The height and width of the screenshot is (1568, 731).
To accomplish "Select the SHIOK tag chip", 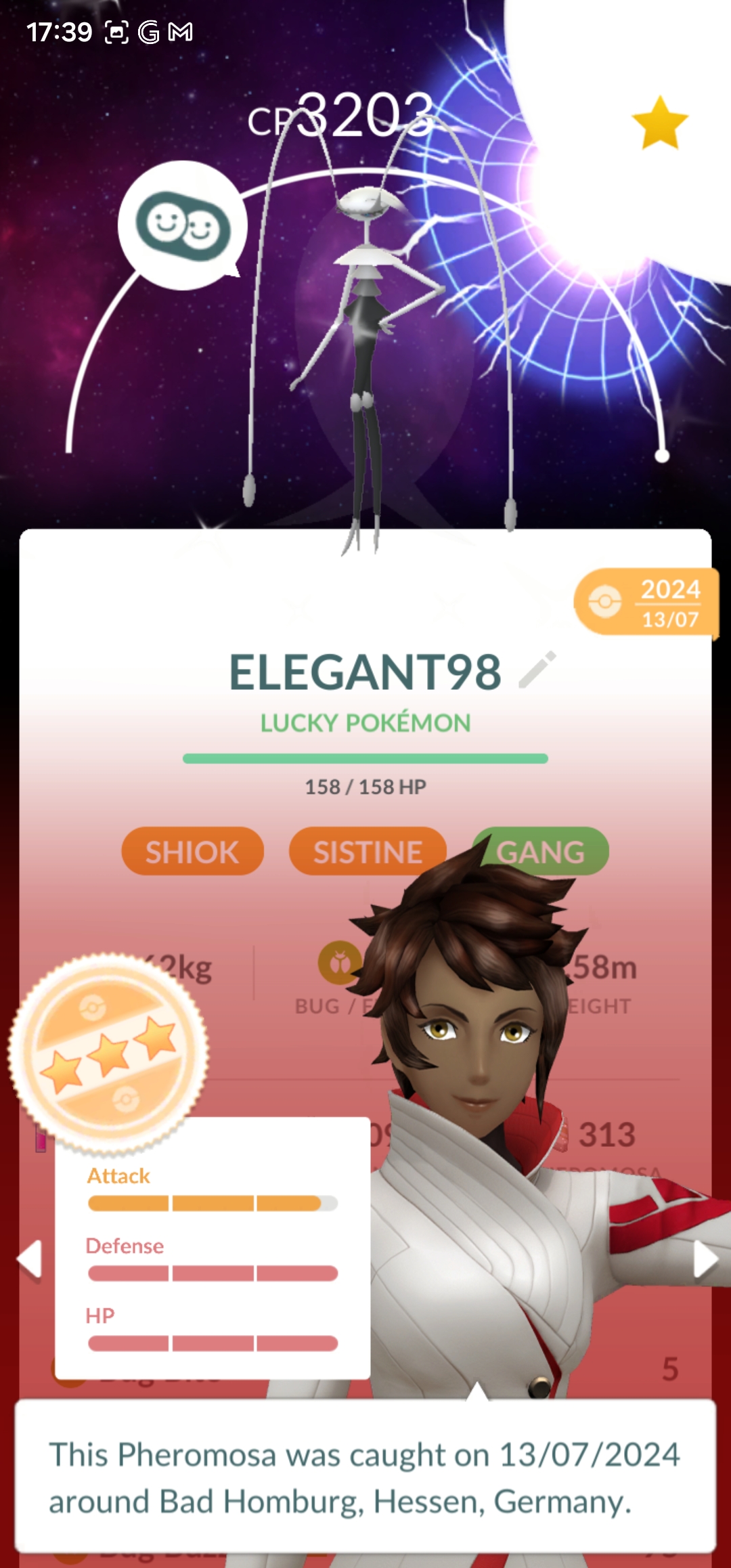I will (x=192, y=851).
